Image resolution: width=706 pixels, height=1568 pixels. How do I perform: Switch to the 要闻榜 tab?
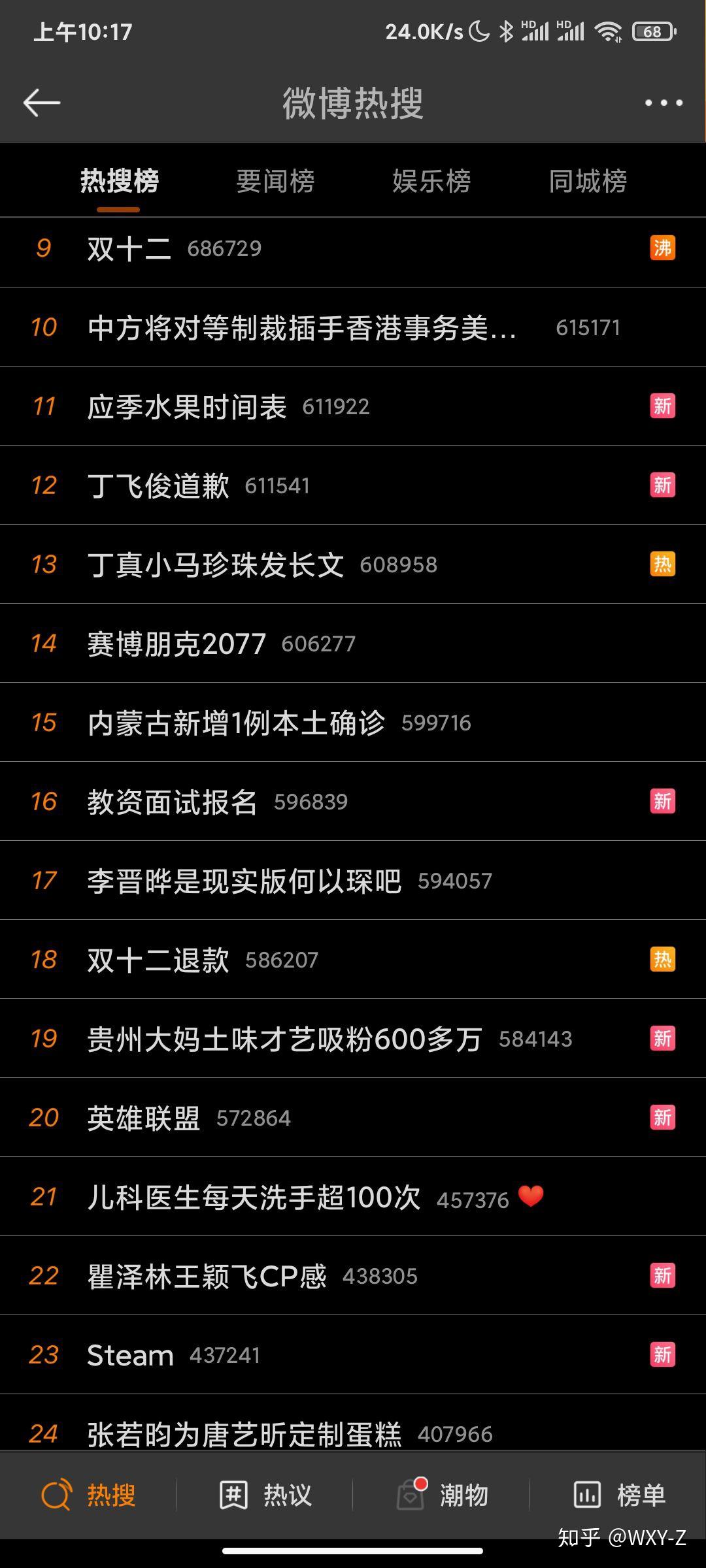click(x=275, y=182)
